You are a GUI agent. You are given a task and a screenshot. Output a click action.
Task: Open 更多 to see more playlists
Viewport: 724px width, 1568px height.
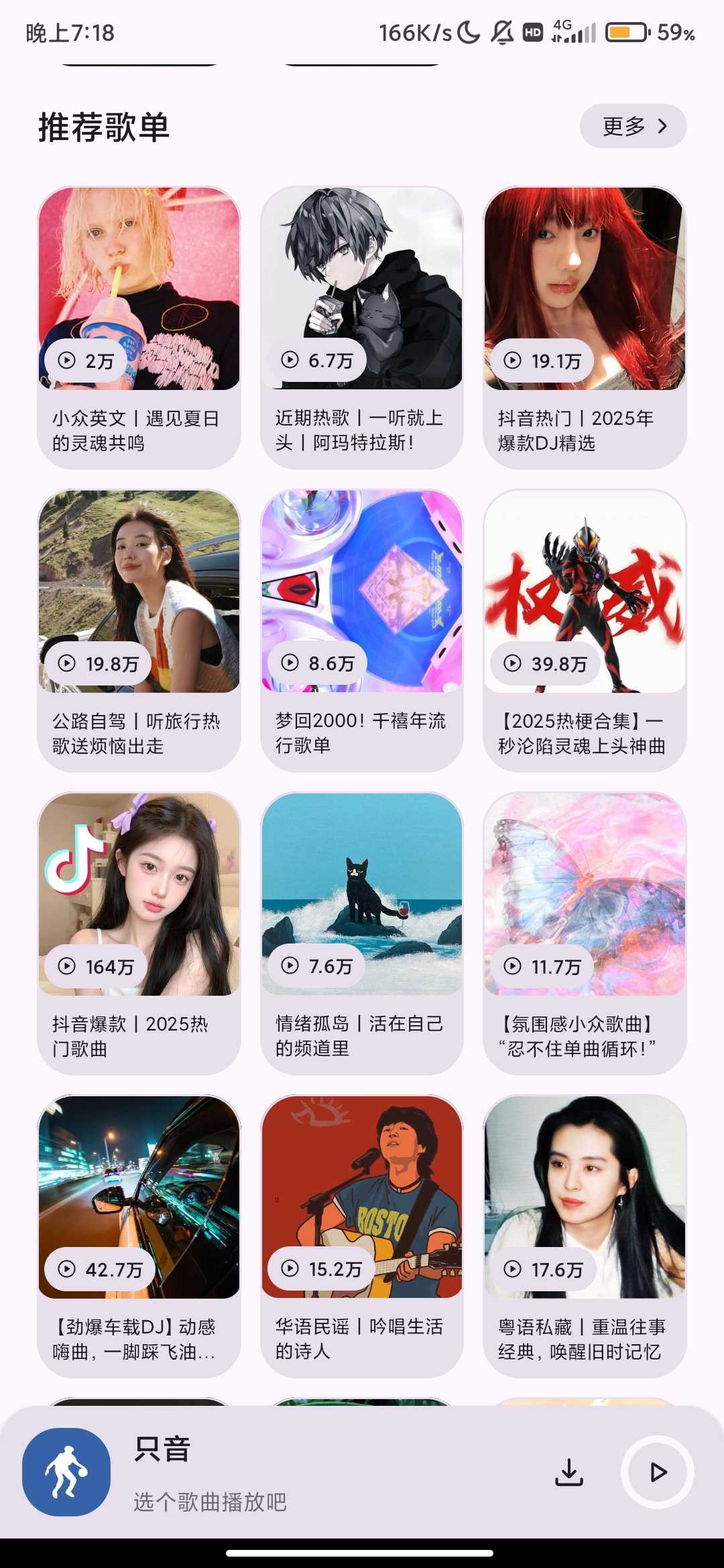click(633, 126)
